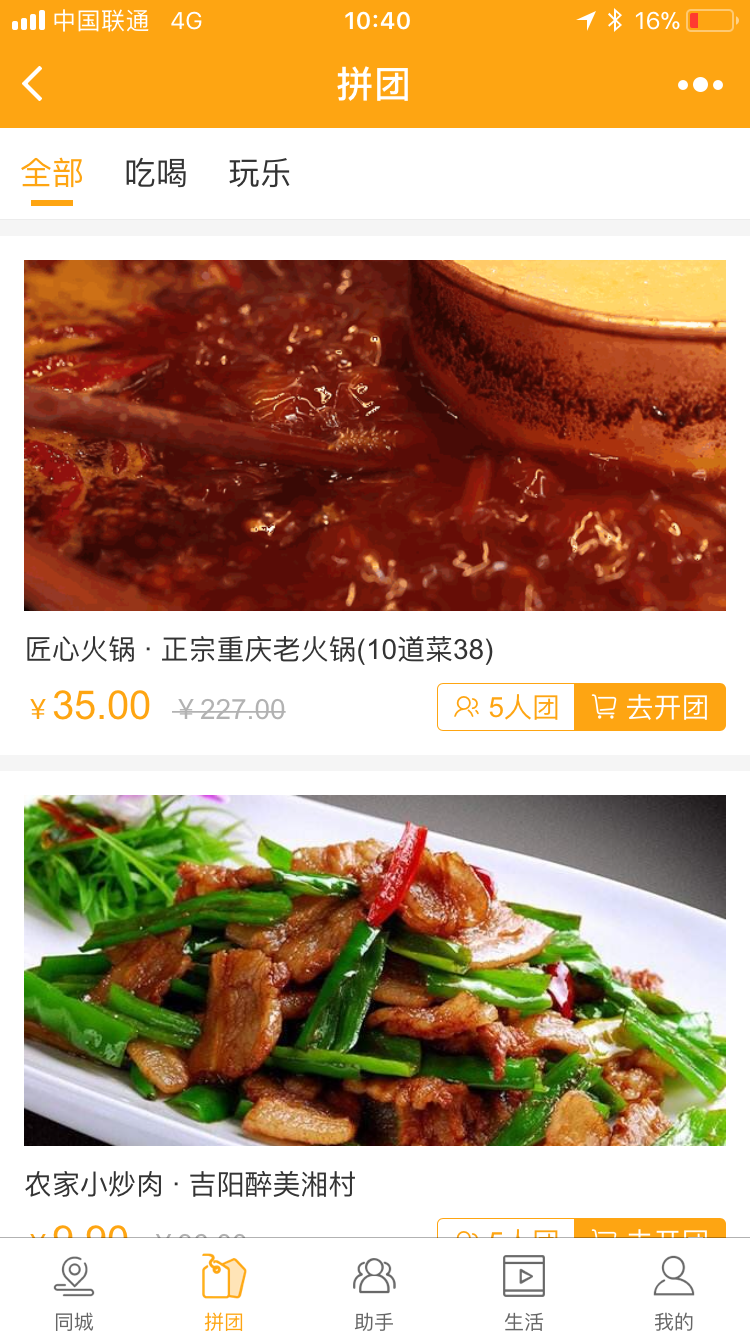Go back using the header arrow

click(33, 84)
